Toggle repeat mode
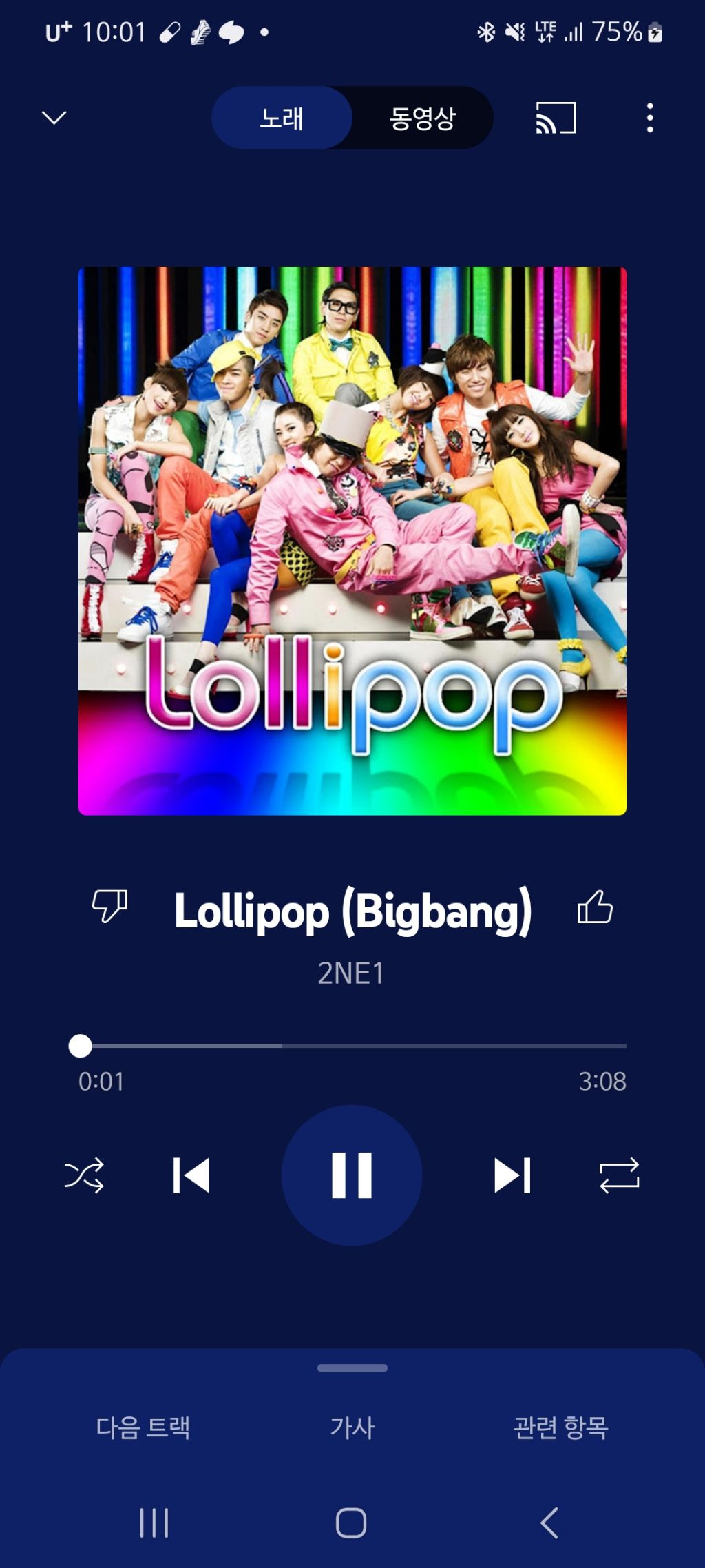Image resolution: width=705 pixels, height=1568 pixels. pyautogui.click(x=619, y=1175)
